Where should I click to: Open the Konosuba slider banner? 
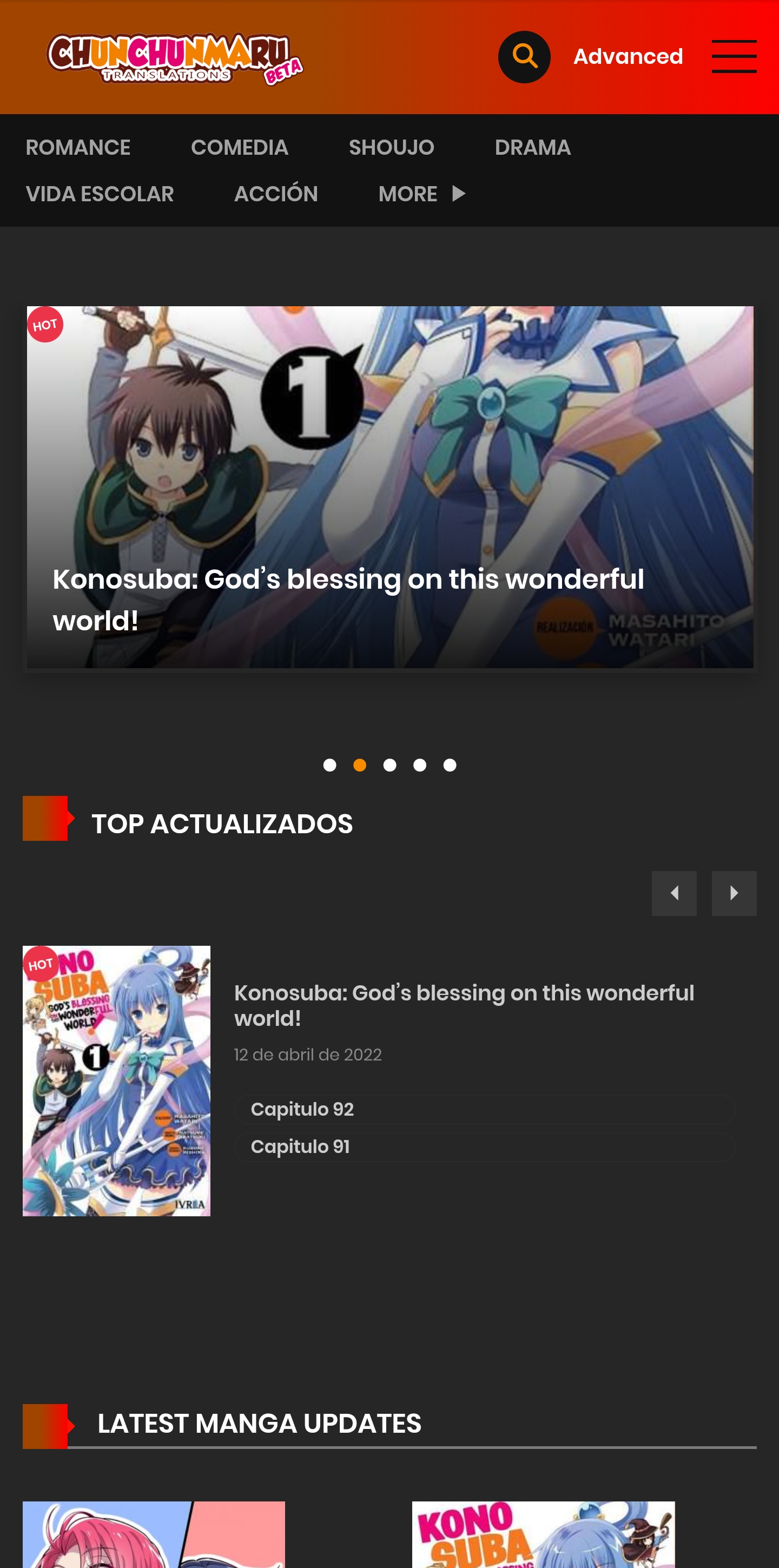click(x=390, y=487)
